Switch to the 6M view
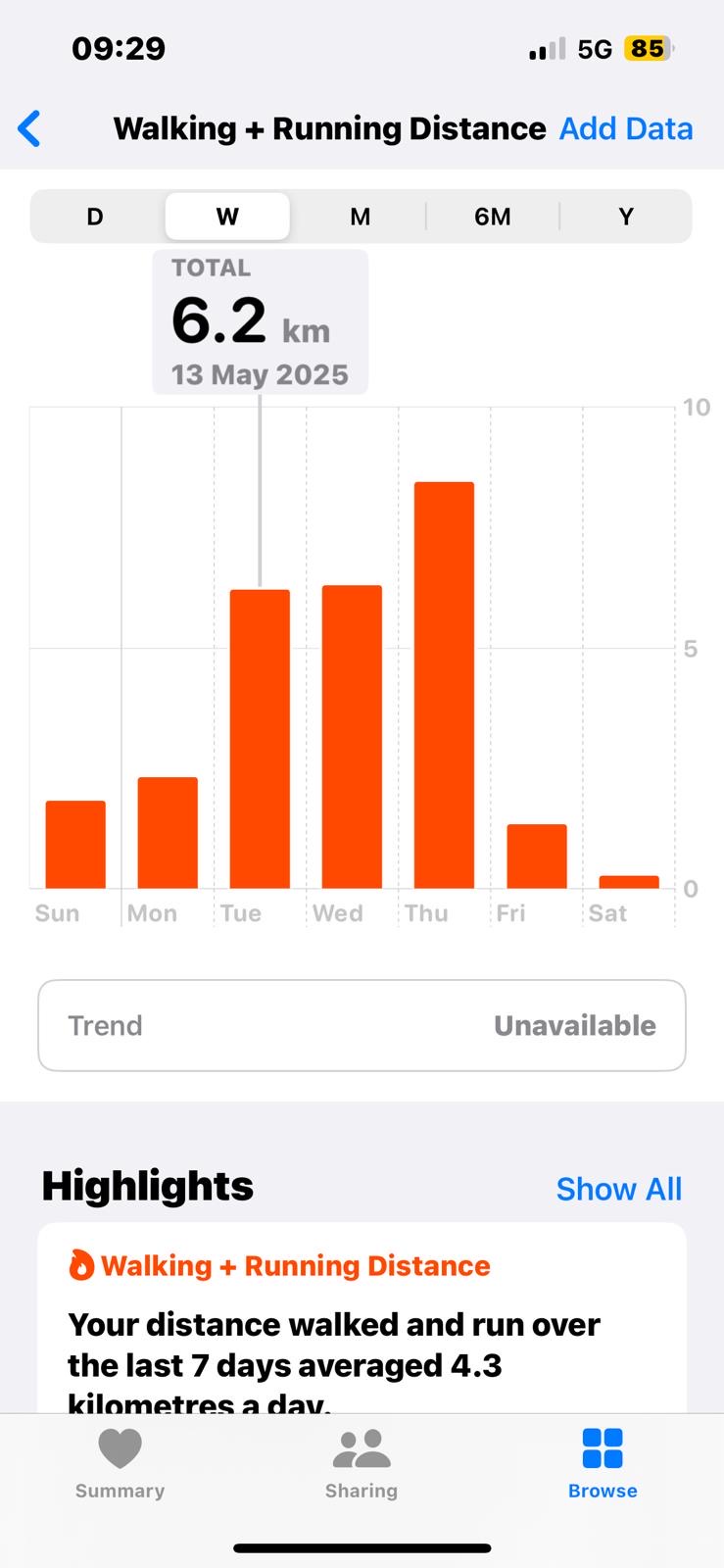The image size is (724, 1568). point(493,217)
